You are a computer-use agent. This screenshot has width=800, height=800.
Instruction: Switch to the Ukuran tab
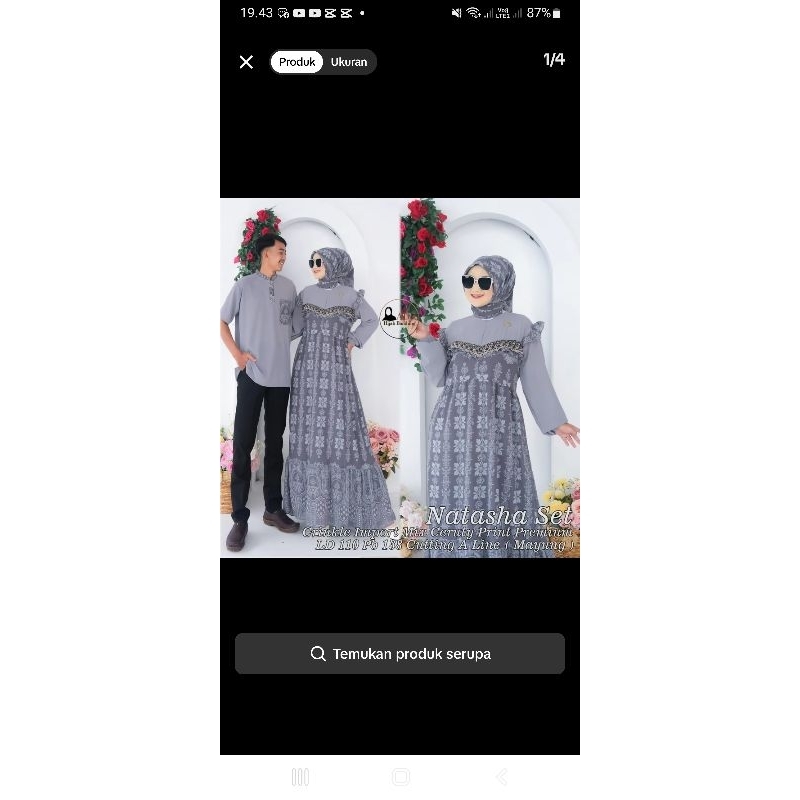tap(349, 62)
